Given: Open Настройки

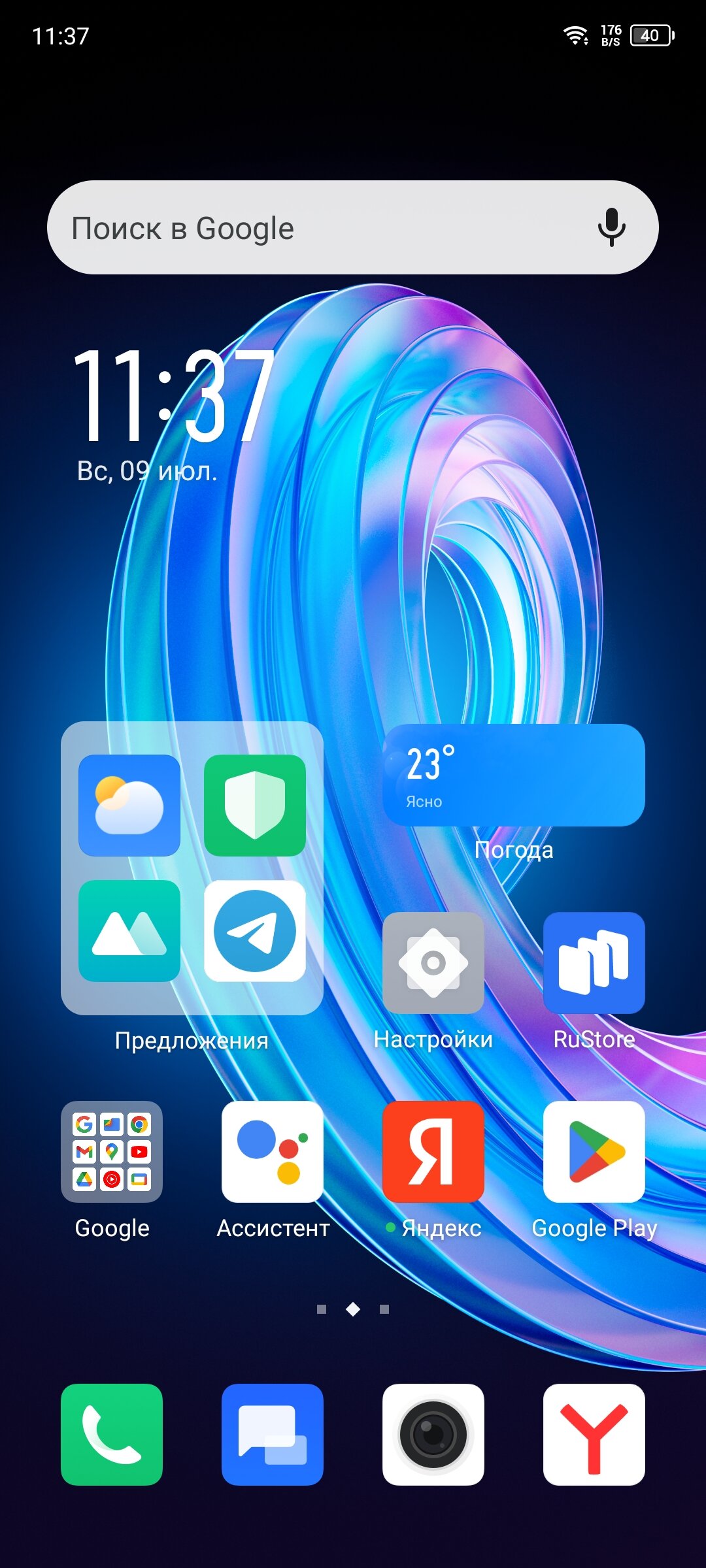Looking at the screenshot, I should point(433,962).
